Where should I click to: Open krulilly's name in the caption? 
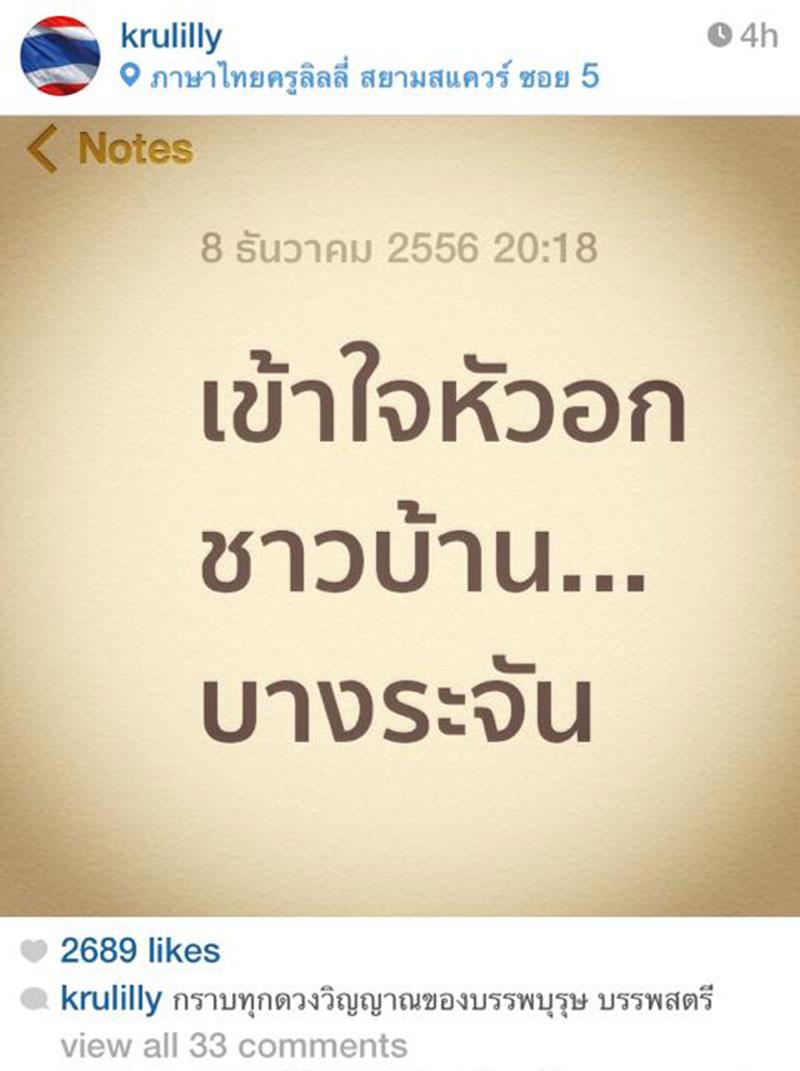[x=110, y=998]
